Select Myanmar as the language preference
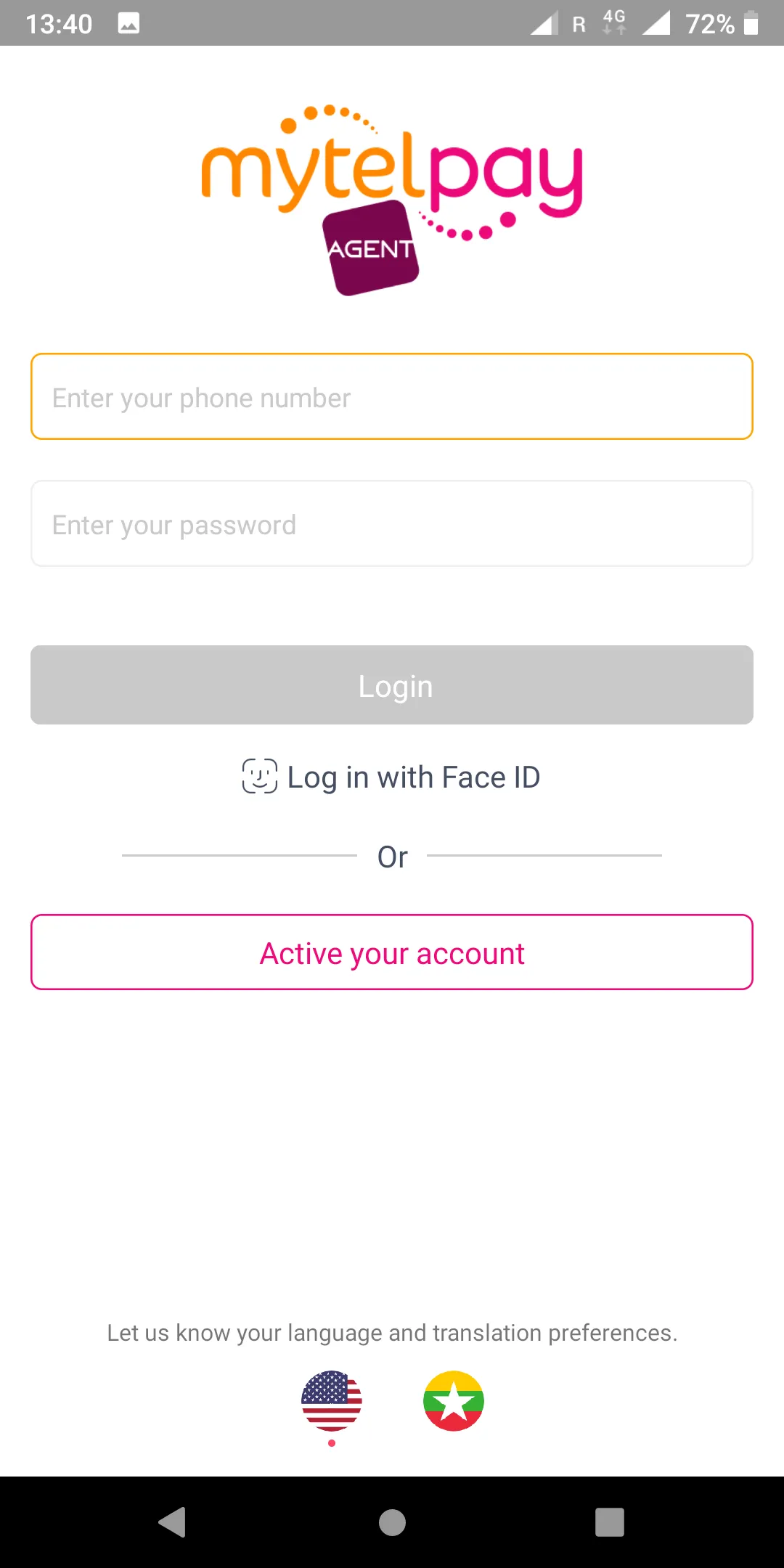Viewport: 784px width, 1568px height. 453,1401
